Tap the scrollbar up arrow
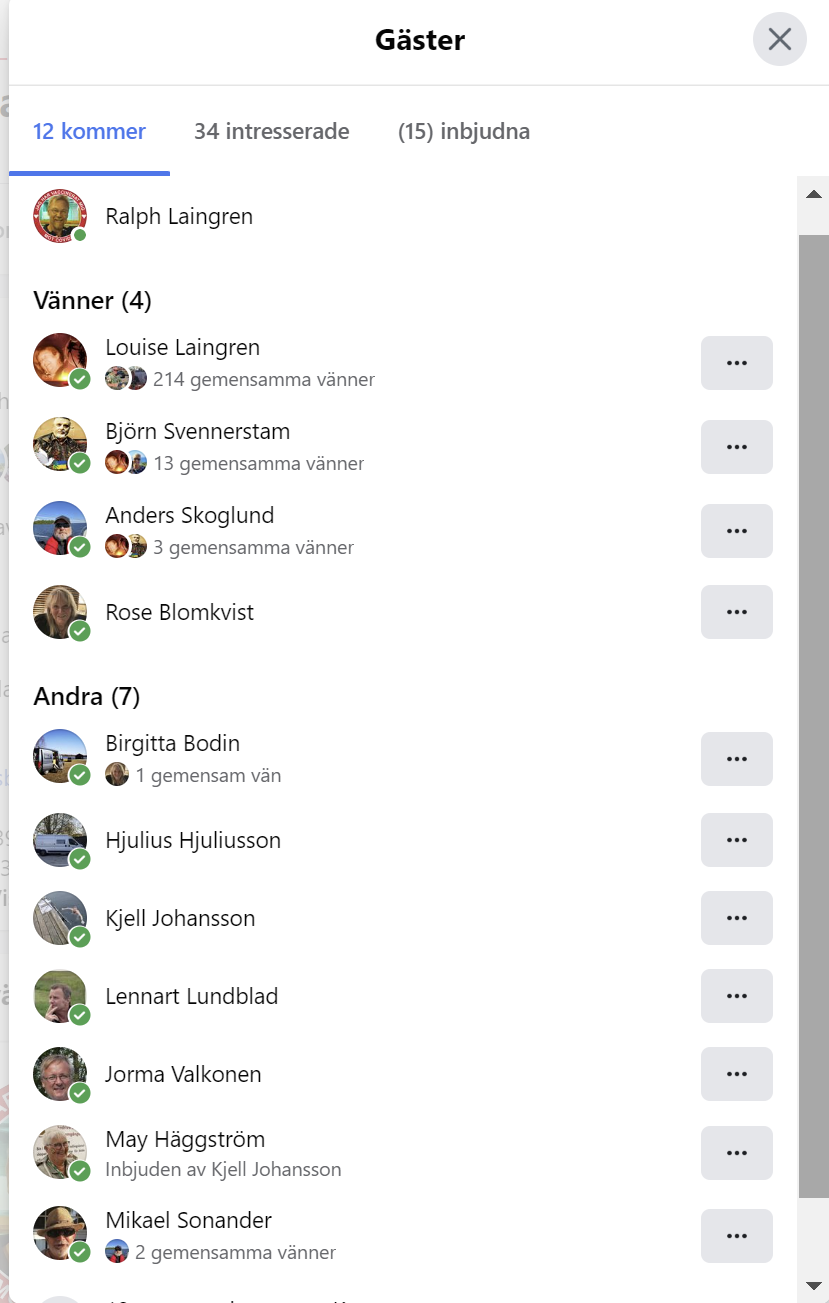This screenshot has height=1303, width=829. tap(813, 194)
